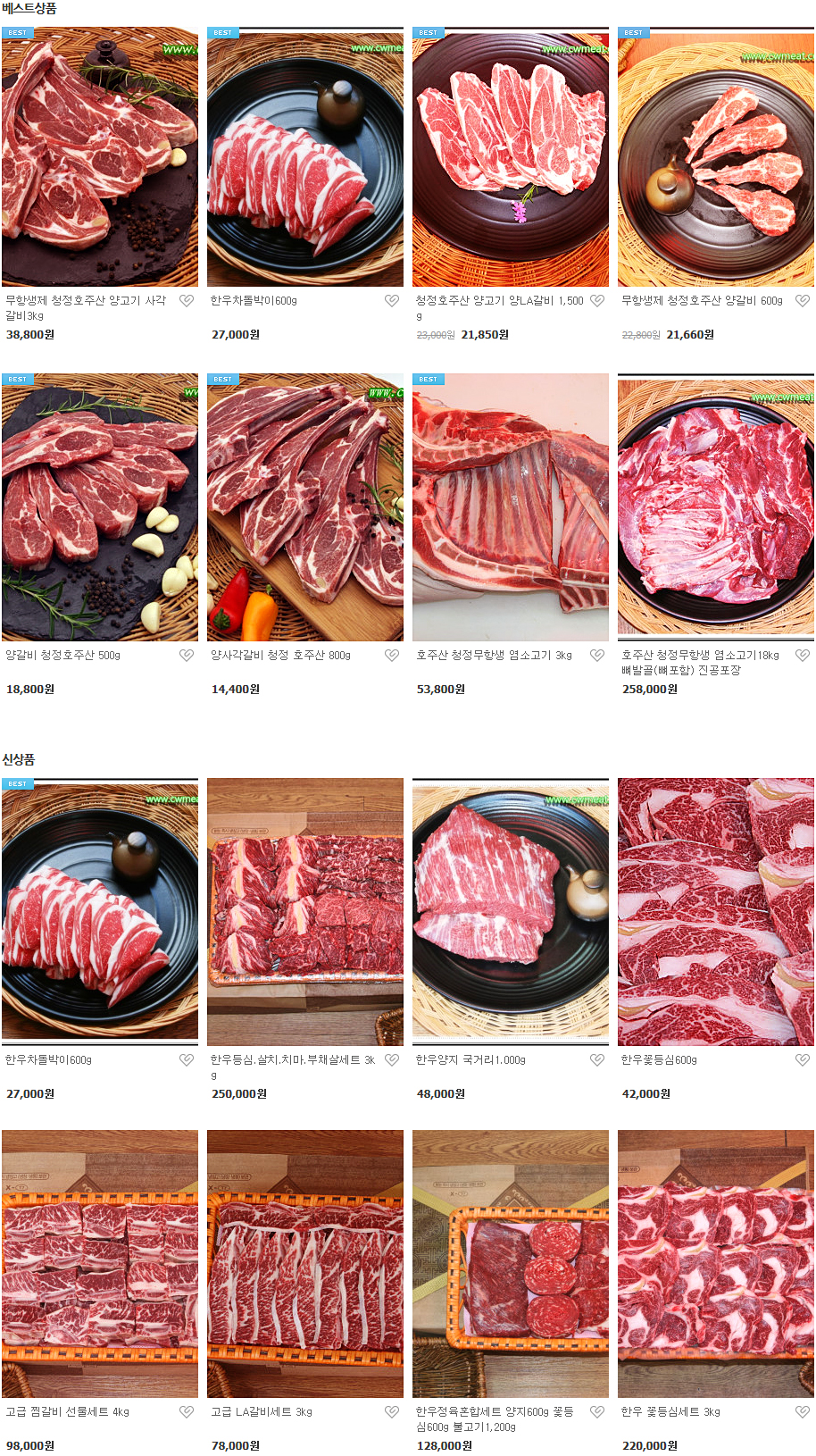The image size is (816, 1456).
Task: Wishlist the 호주산 청정무항생 염소고기 3kg item
Action: point(597,656)
